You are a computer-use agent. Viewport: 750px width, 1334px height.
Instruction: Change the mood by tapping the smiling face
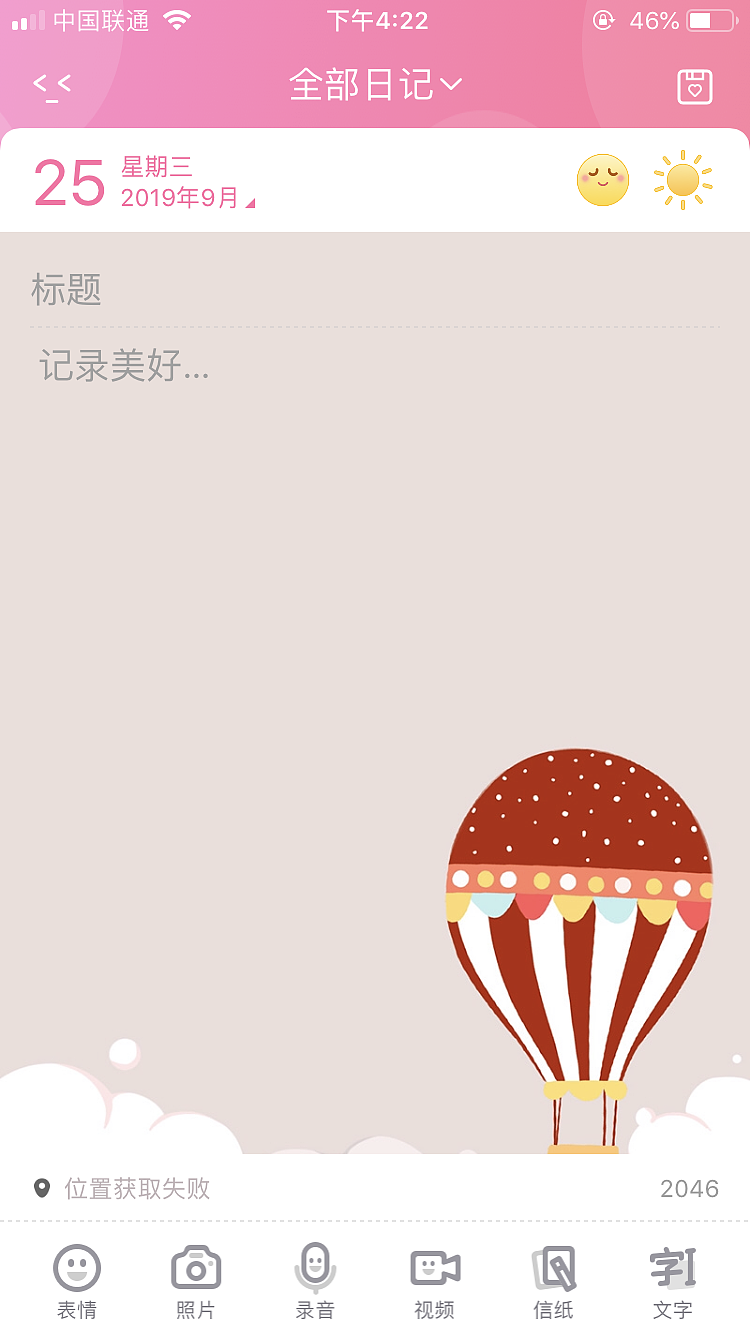tap(601, 181)
